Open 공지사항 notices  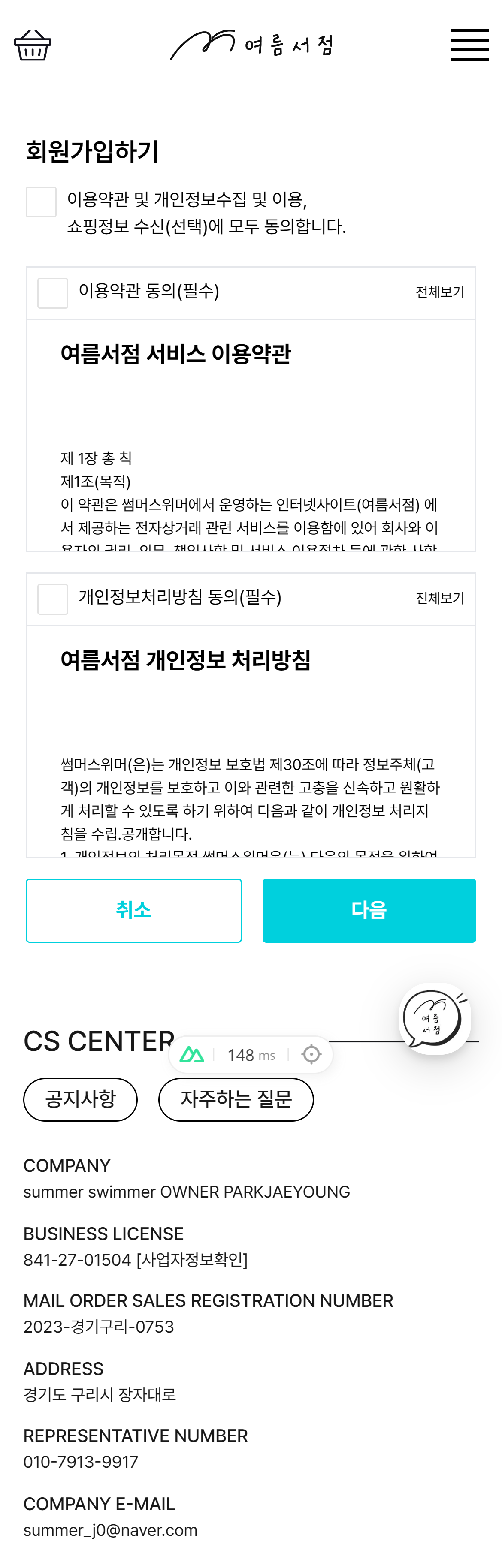pyautogui.click(x=80, y=1099)
